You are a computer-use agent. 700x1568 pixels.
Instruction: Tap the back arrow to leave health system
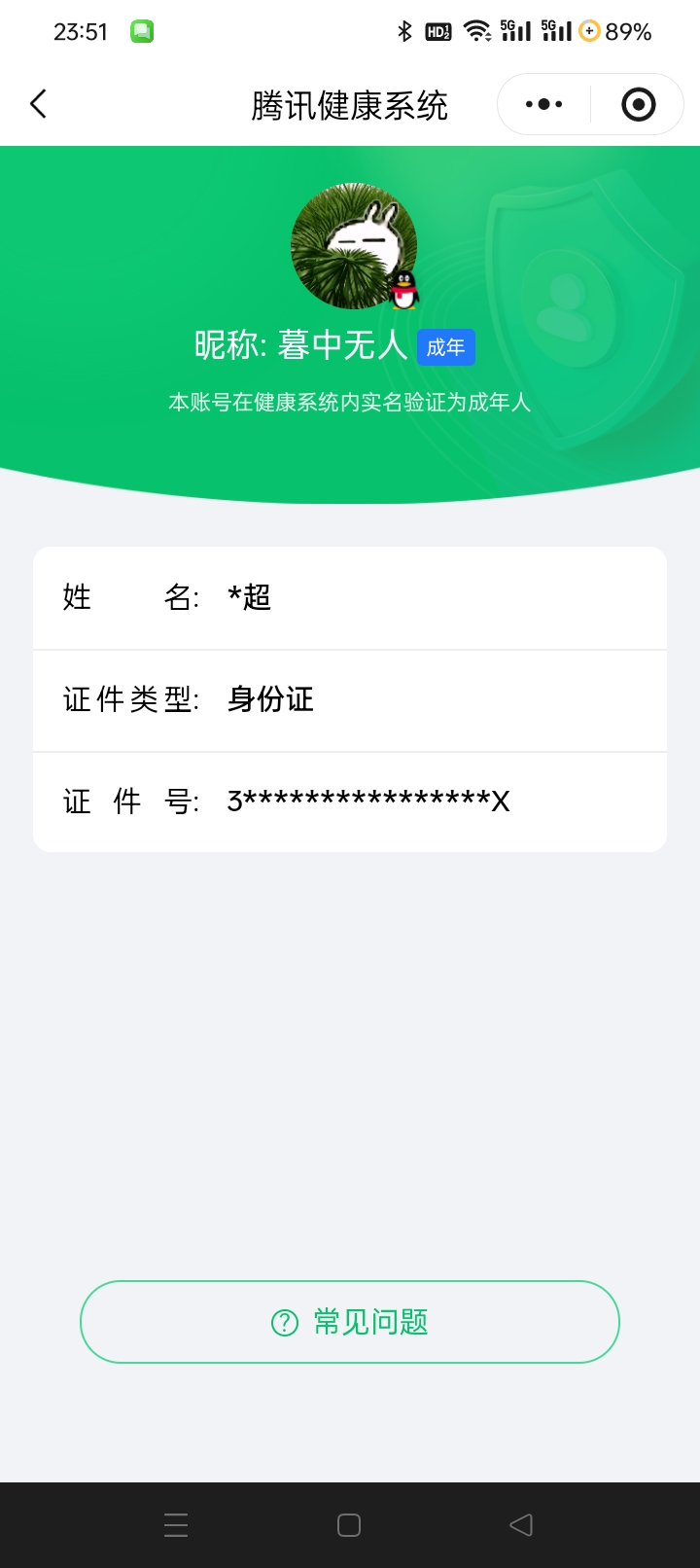pos(37,103)
